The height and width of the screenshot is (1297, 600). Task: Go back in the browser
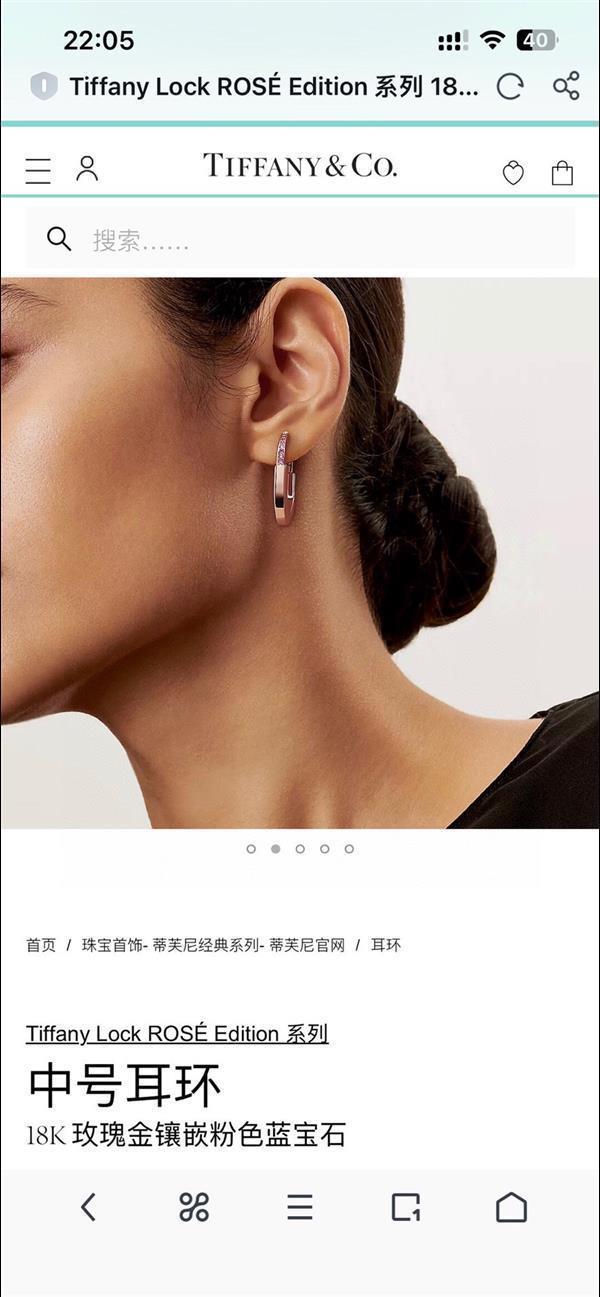tap(88, 1207)
